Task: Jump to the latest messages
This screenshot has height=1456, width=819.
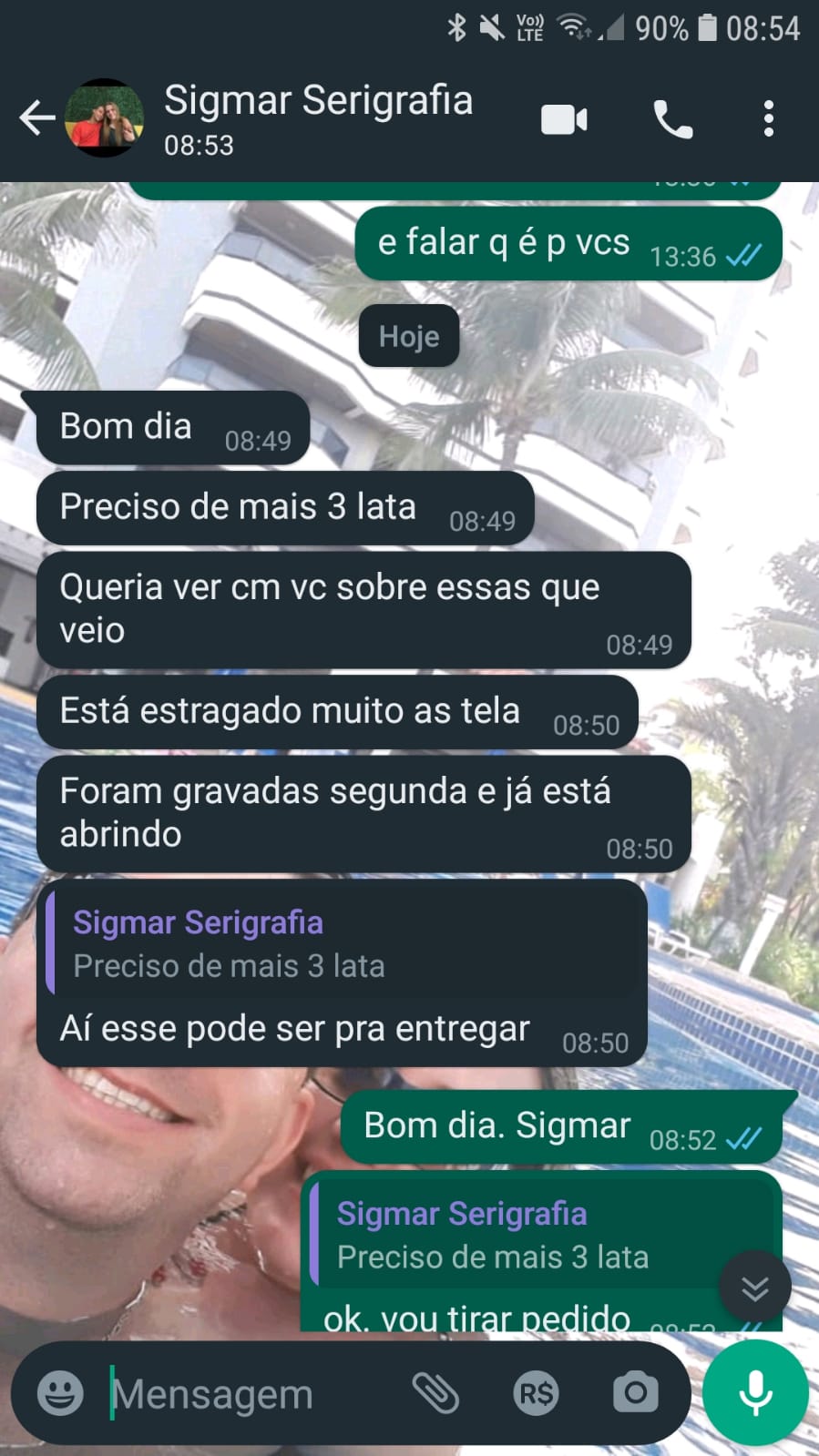Action: tap(754, 1288)
